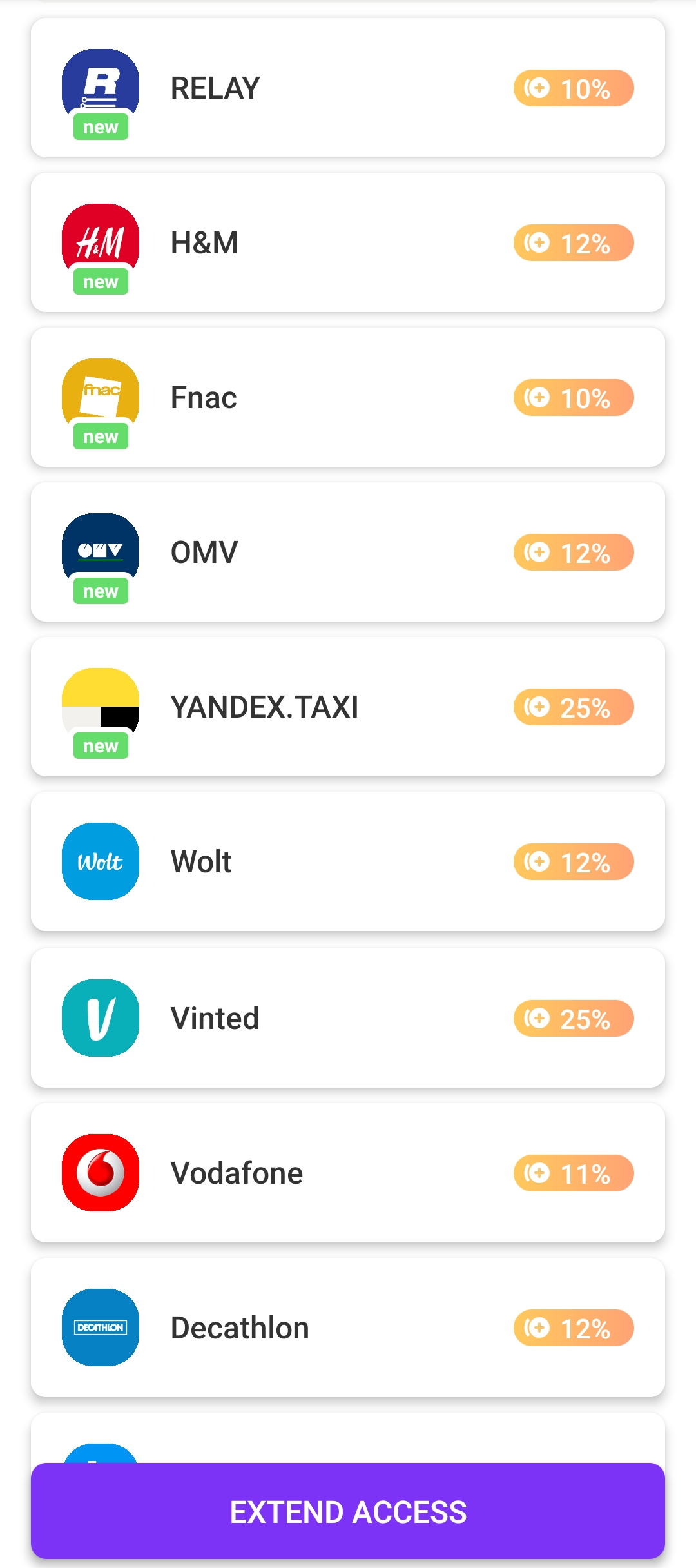Select the Vodafone card
This screenshot has width=696, height=1568.
348,1173
